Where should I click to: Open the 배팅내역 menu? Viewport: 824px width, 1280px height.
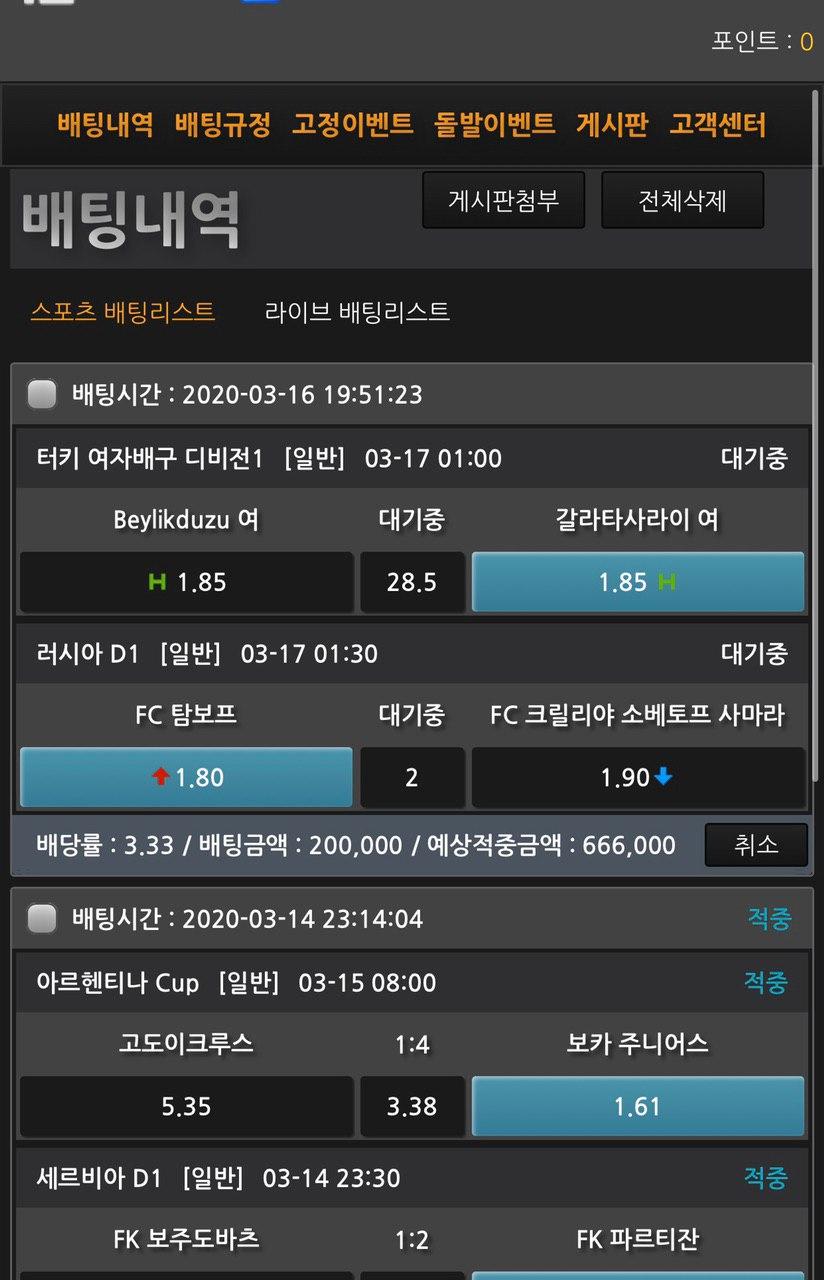click(105, 125)
